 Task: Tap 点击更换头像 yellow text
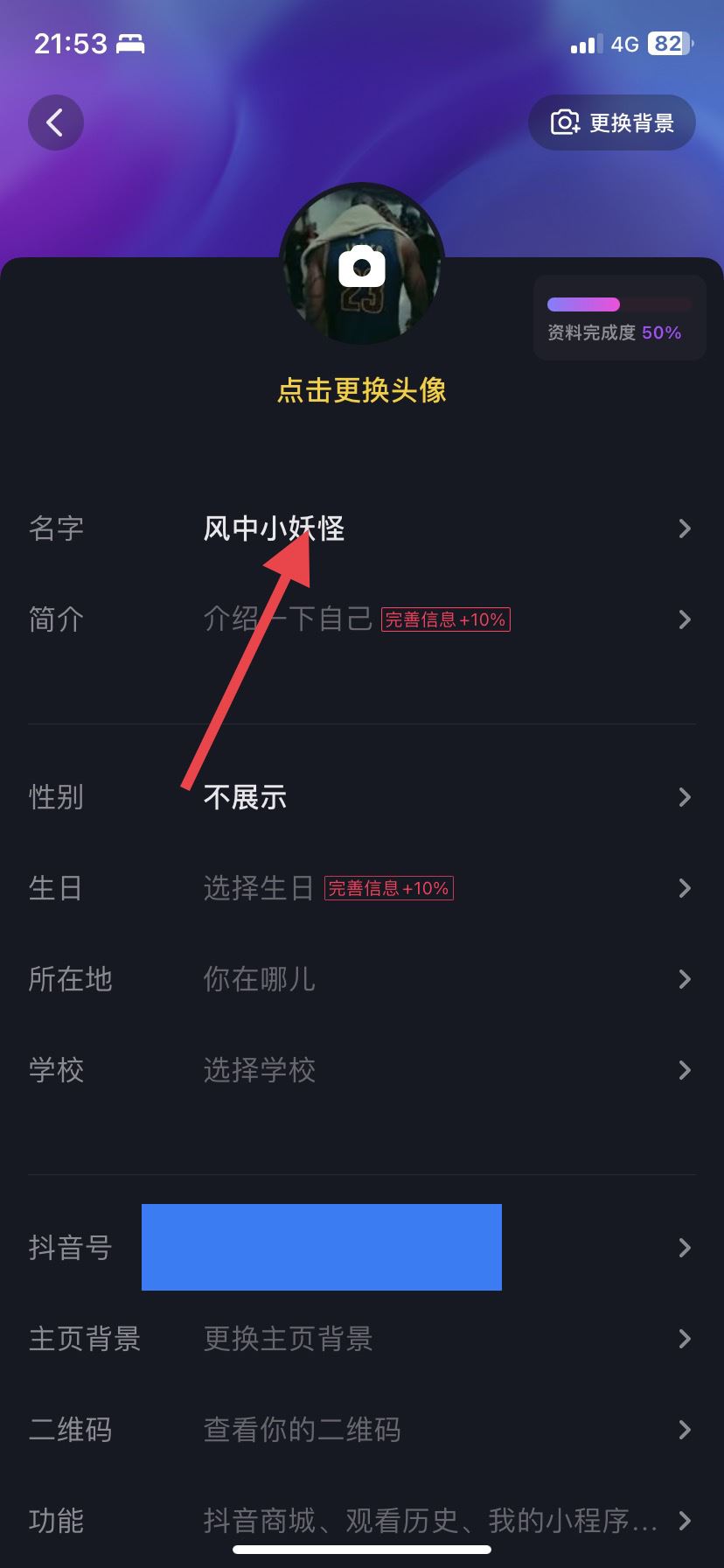[362, 390]
